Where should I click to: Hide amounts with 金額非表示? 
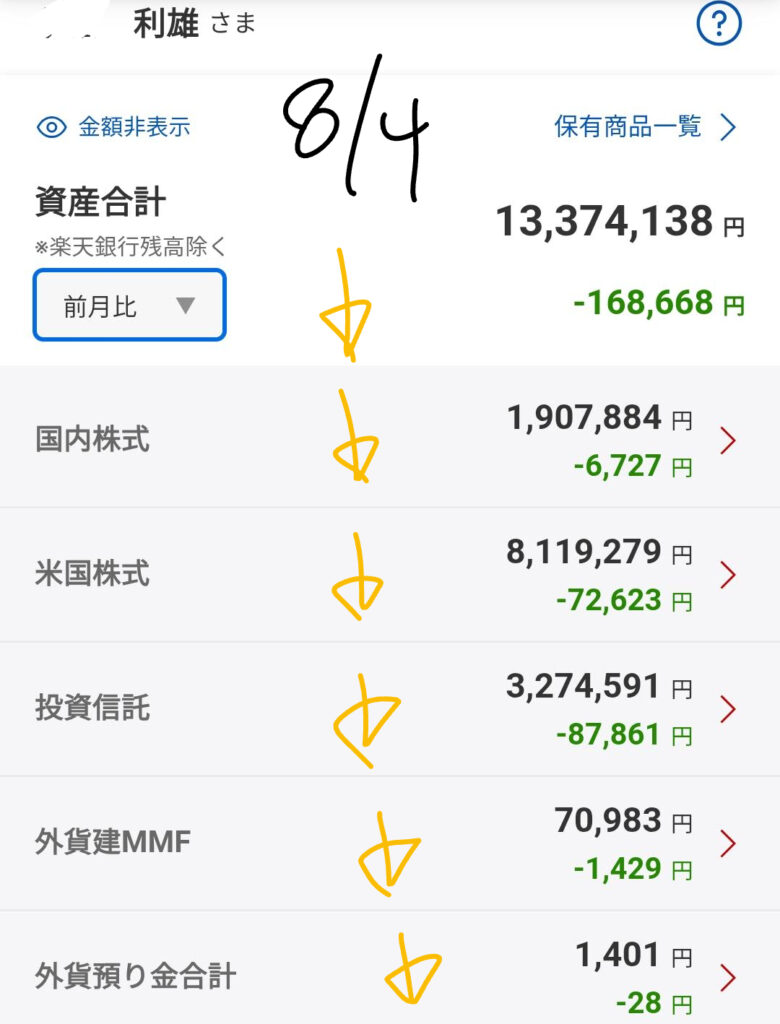coord(114,127)
